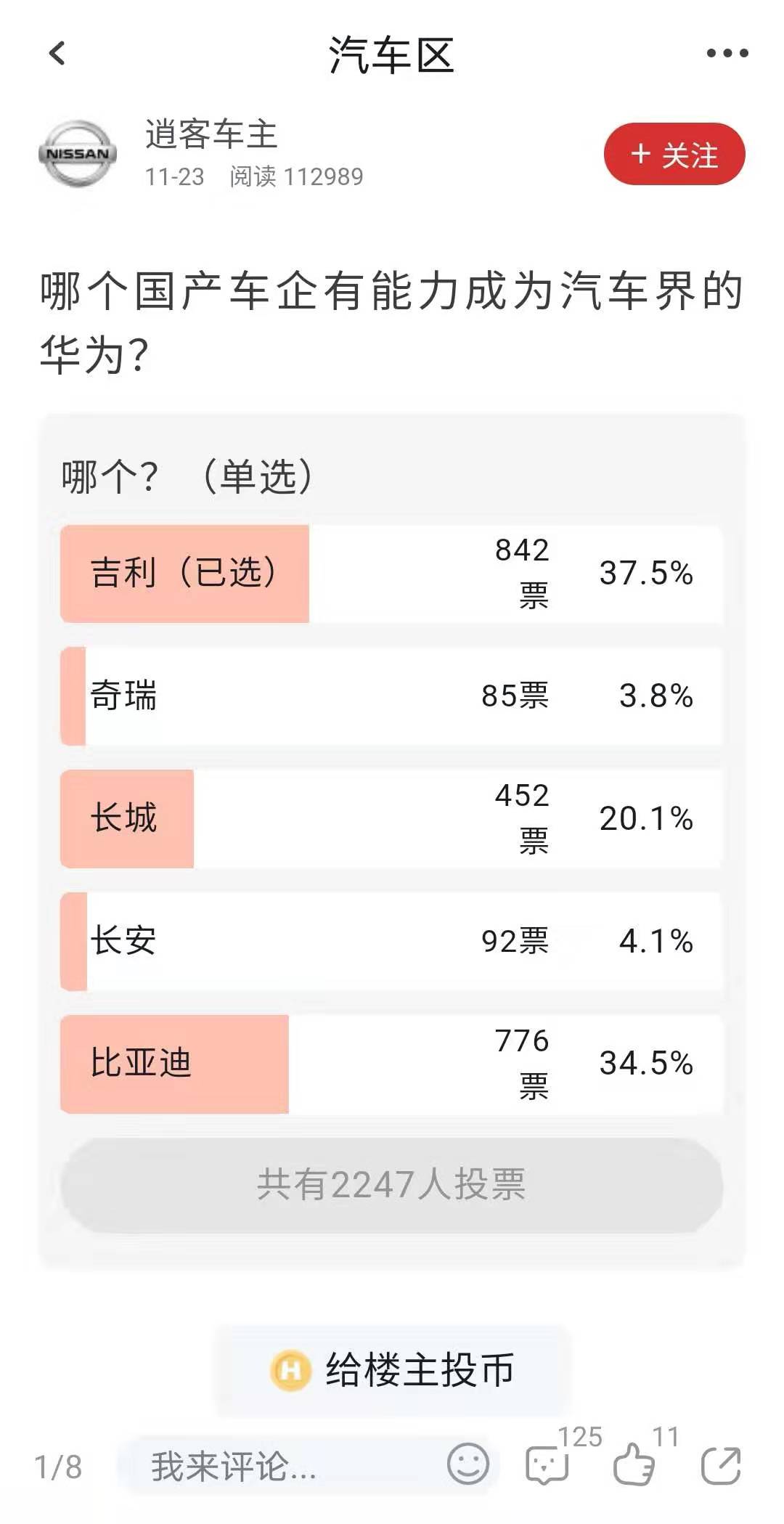Pick 长城 as your poll choice

coord(392,819)
